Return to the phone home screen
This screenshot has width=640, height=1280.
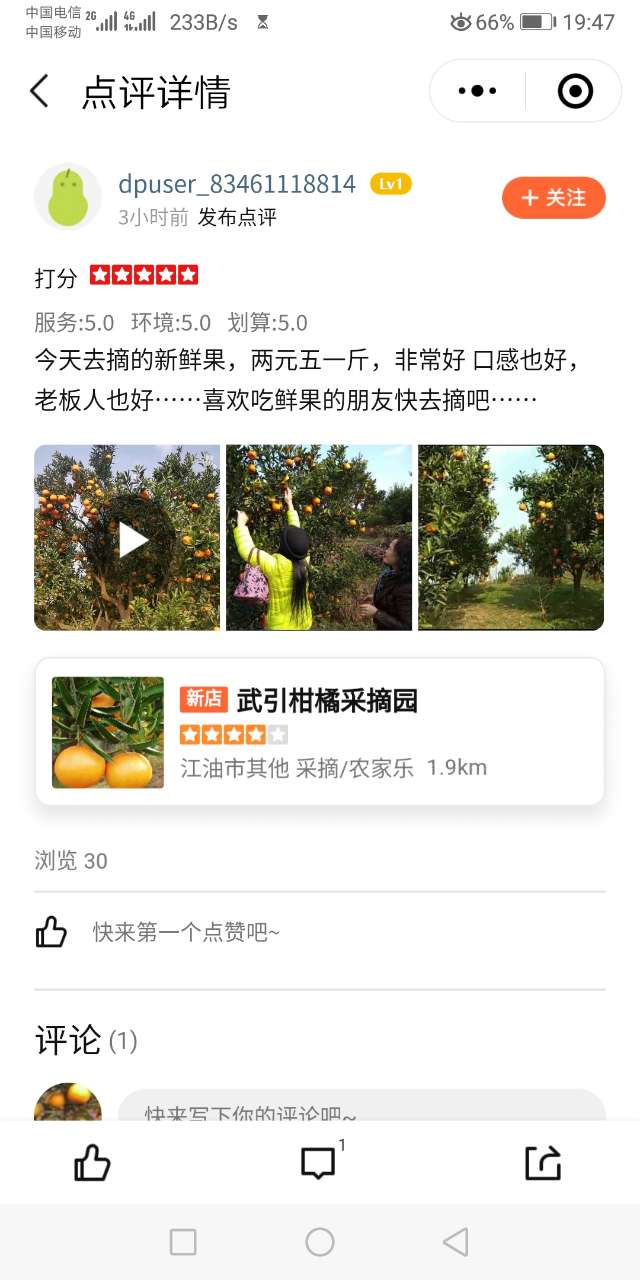pos(320,1242)
